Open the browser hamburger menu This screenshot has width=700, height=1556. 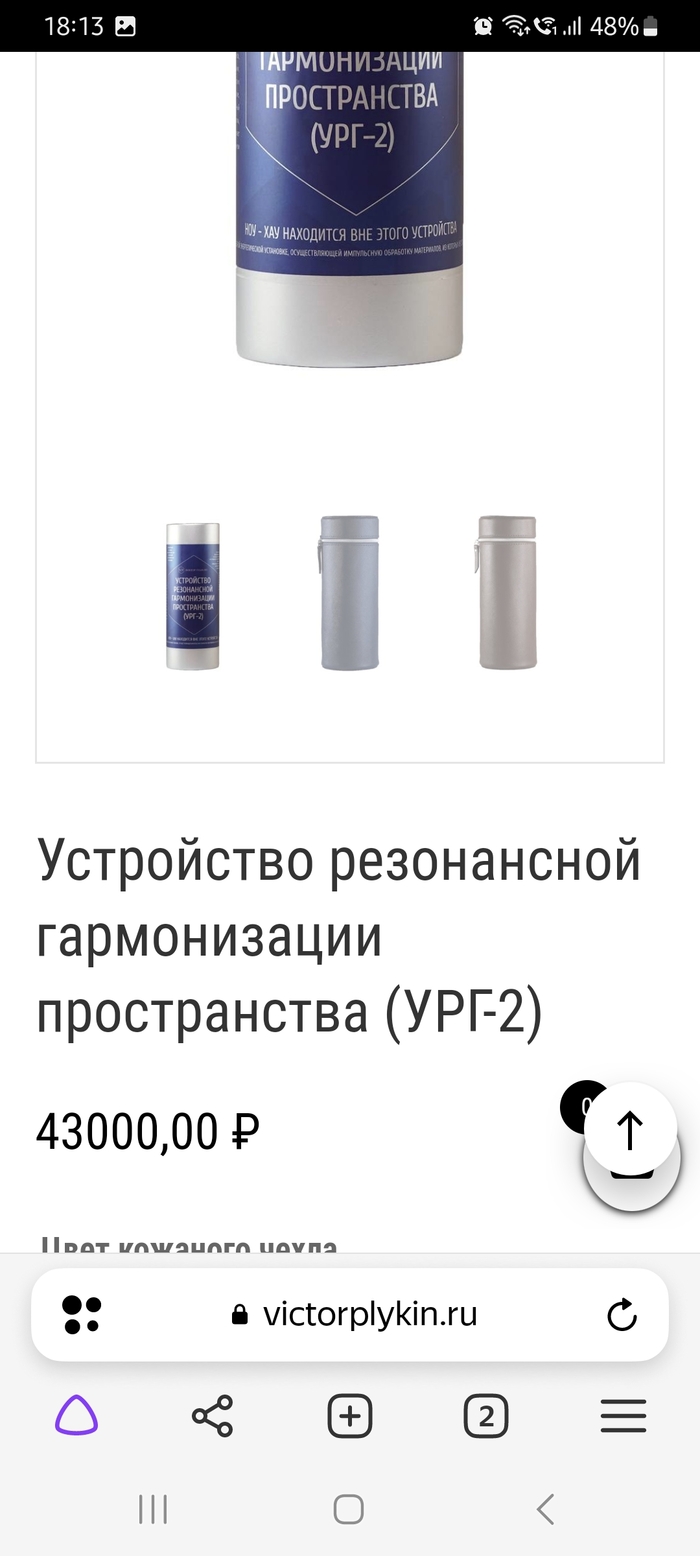623,1417
